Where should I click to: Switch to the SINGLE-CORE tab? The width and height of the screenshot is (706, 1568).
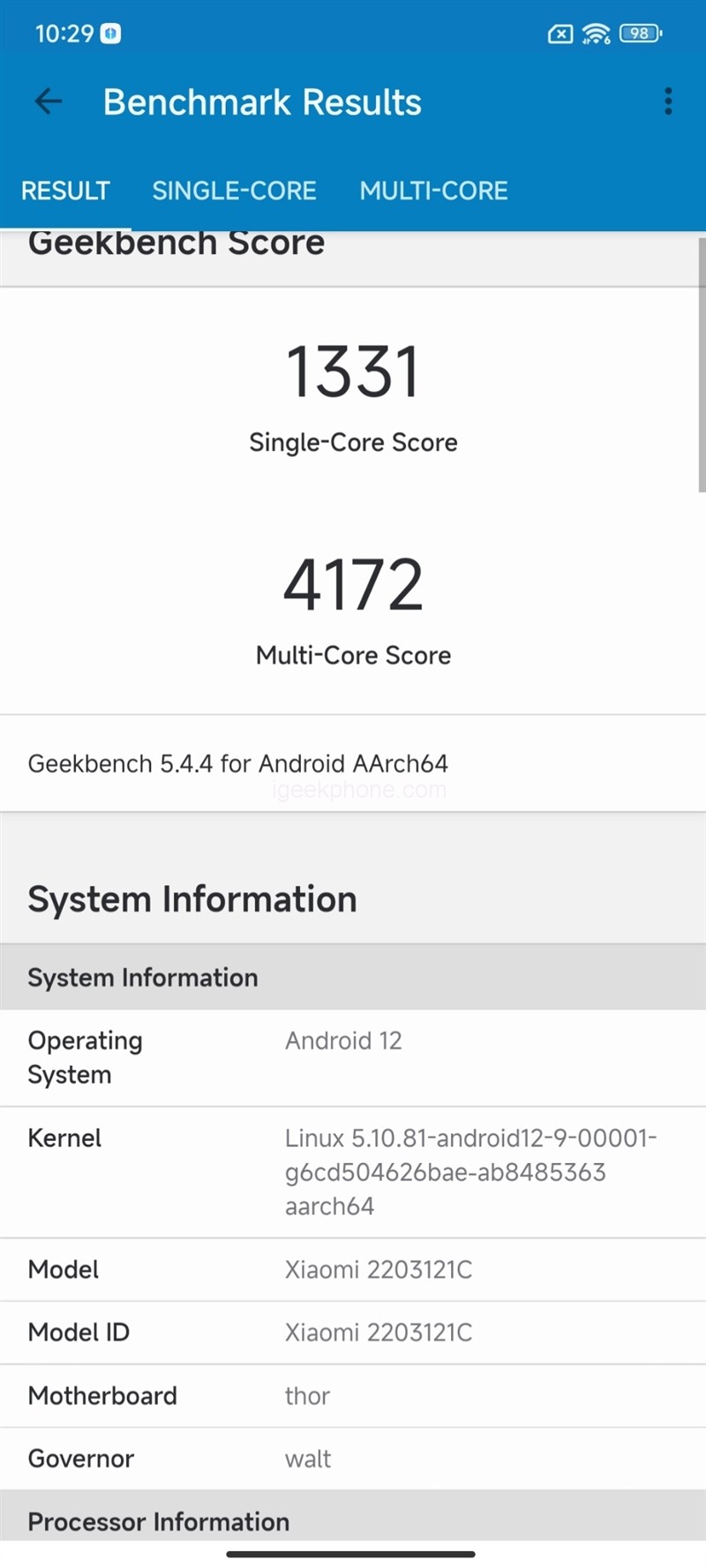point(234,191)
